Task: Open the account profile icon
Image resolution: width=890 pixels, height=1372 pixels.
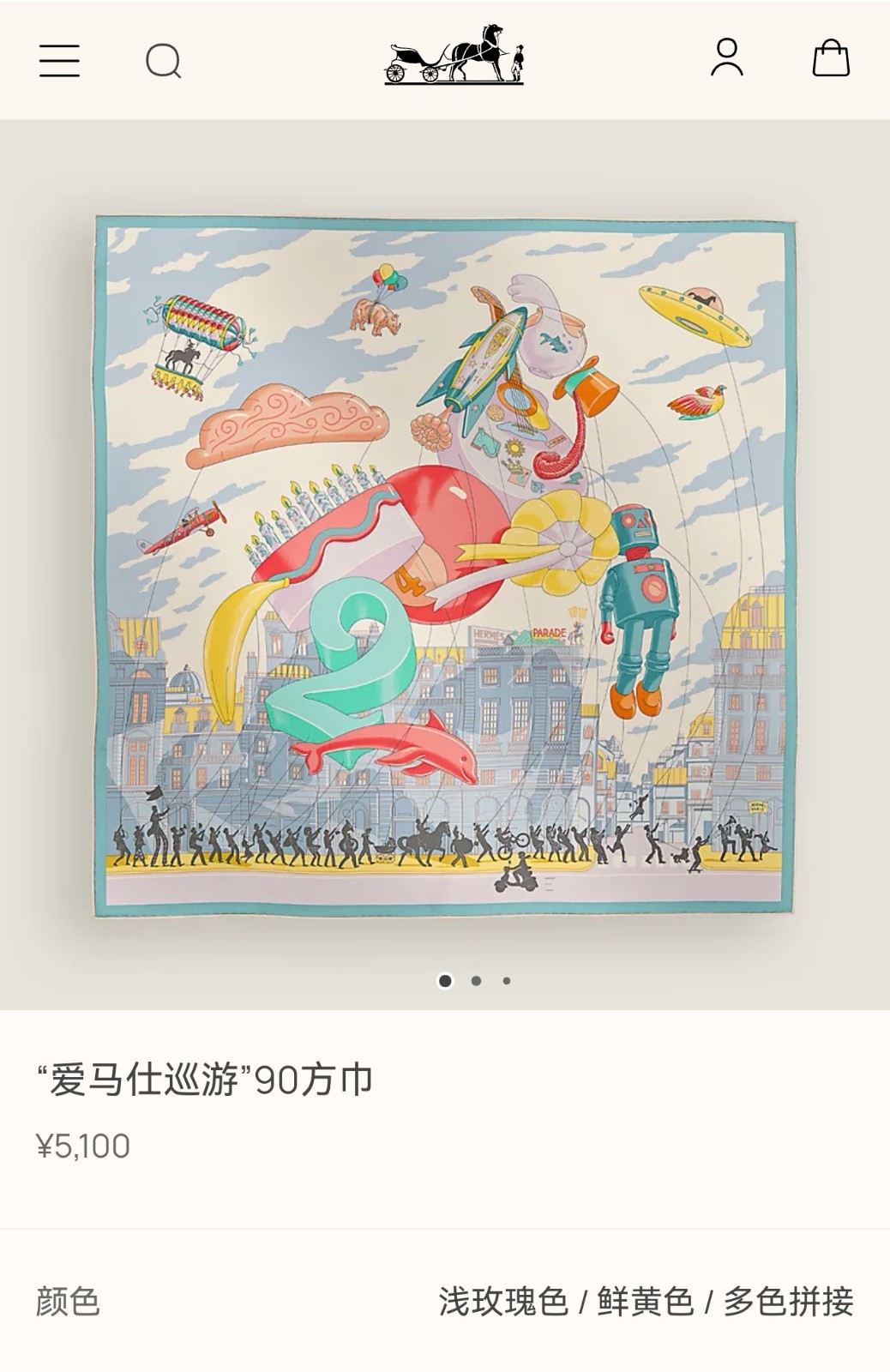Action: coord(726,58)
